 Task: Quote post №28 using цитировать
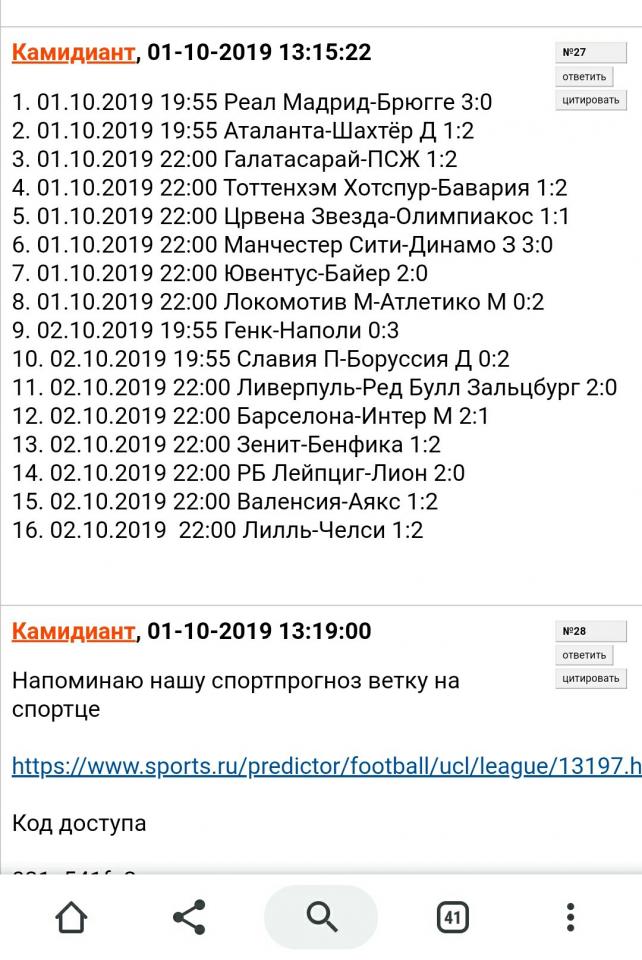(x=590, y=679)
